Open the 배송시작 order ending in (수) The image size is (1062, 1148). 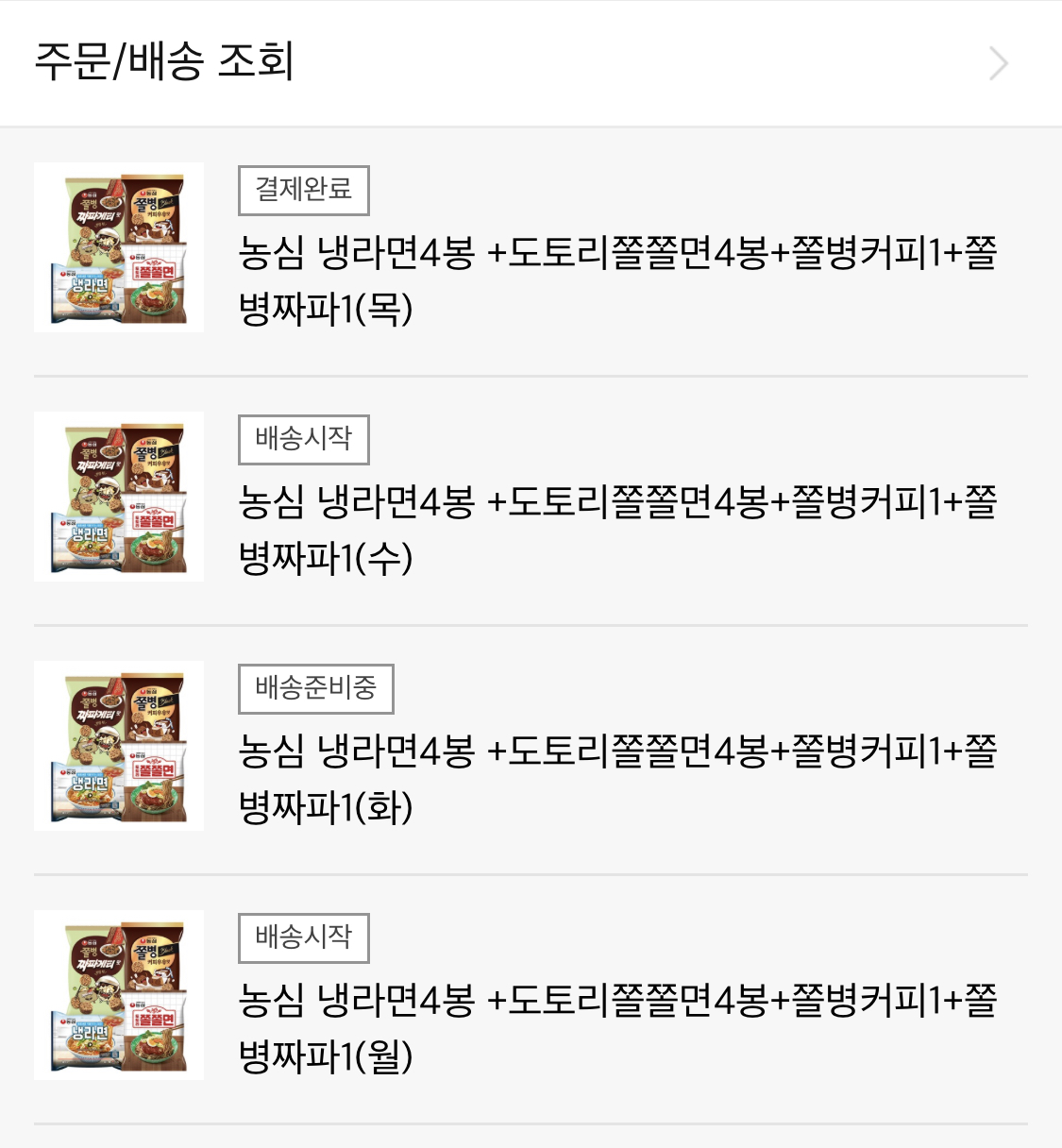pyautogui.click(x=617, y=530)
